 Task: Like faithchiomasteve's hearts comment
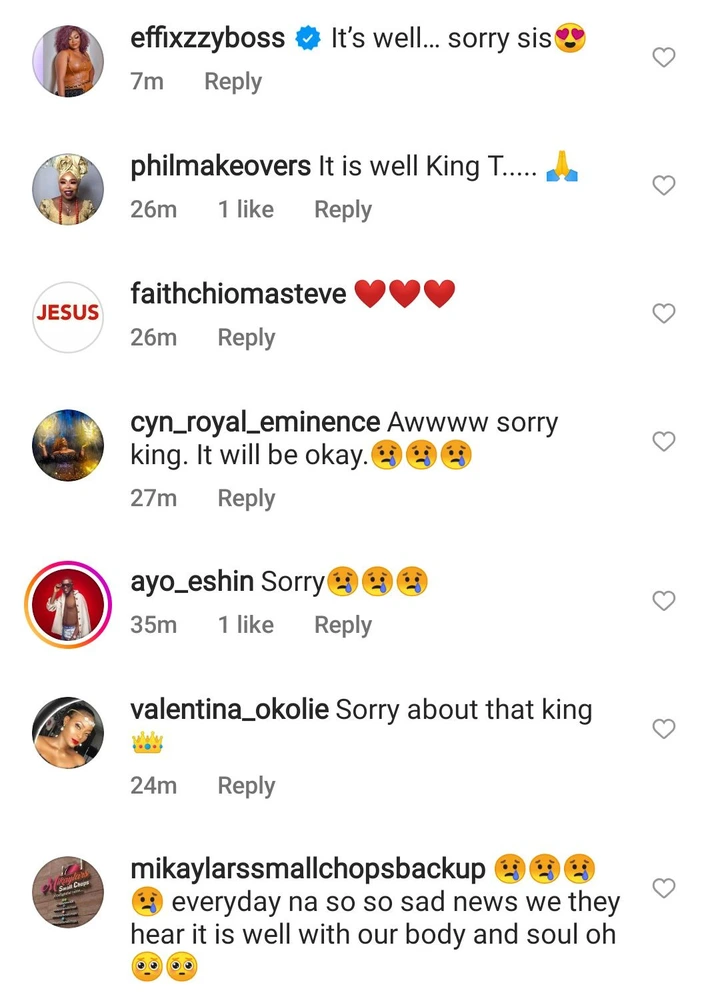[x=663, y=313]
